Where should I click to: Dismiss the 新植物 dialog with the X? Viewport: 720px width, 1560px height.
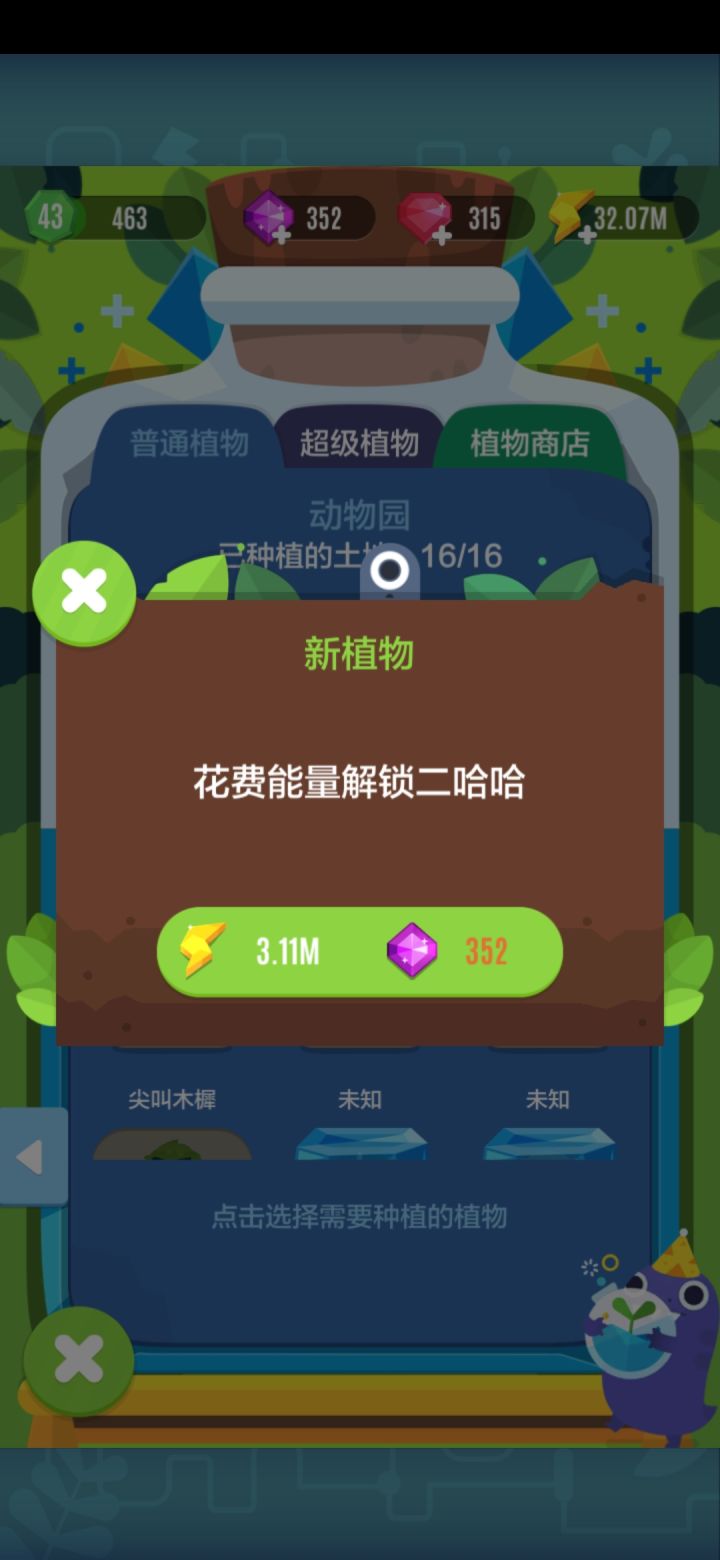(x=84, y=591)
